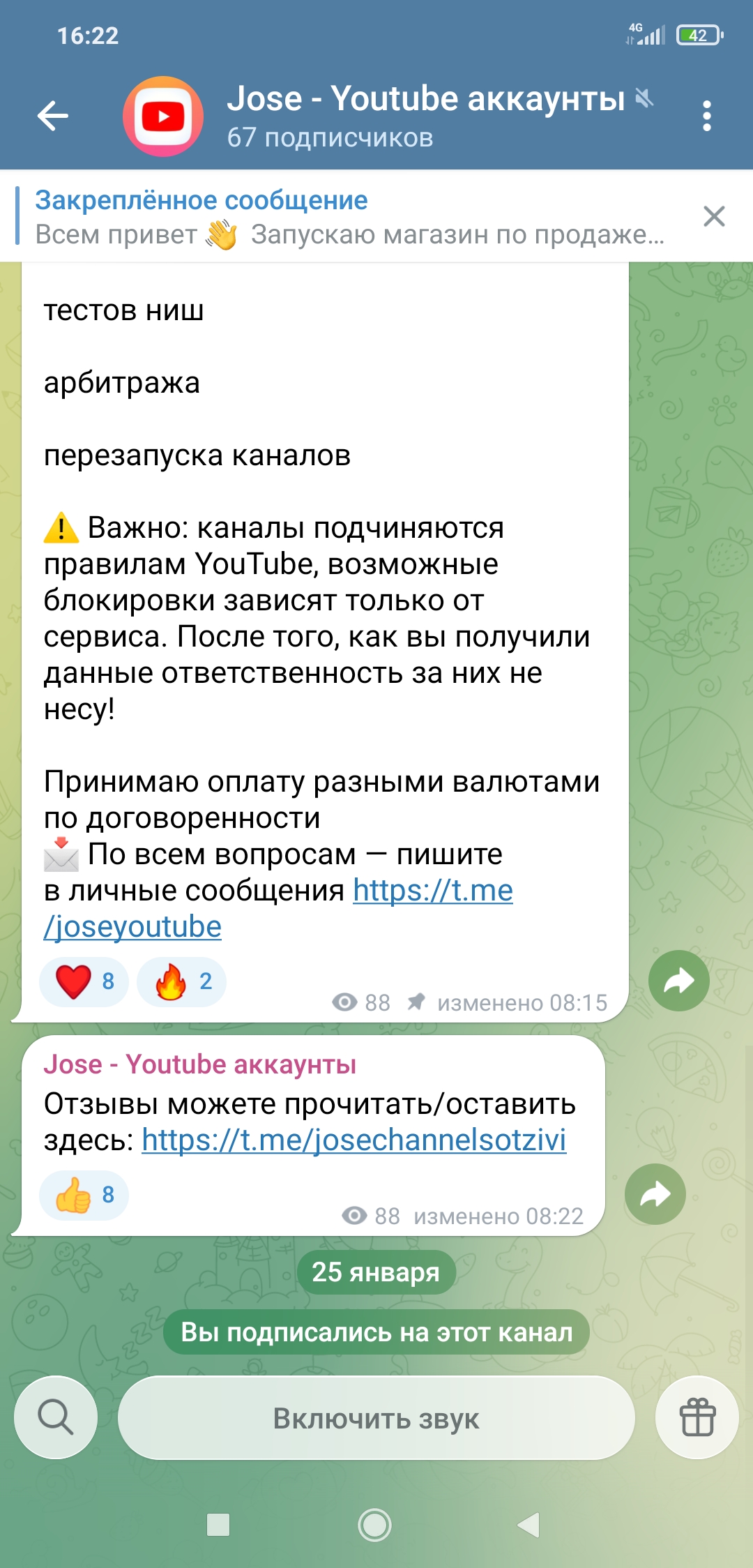Dismiss the pinned message banner
This screenshot has width=753, height=1568.
(x=714, y=217)
